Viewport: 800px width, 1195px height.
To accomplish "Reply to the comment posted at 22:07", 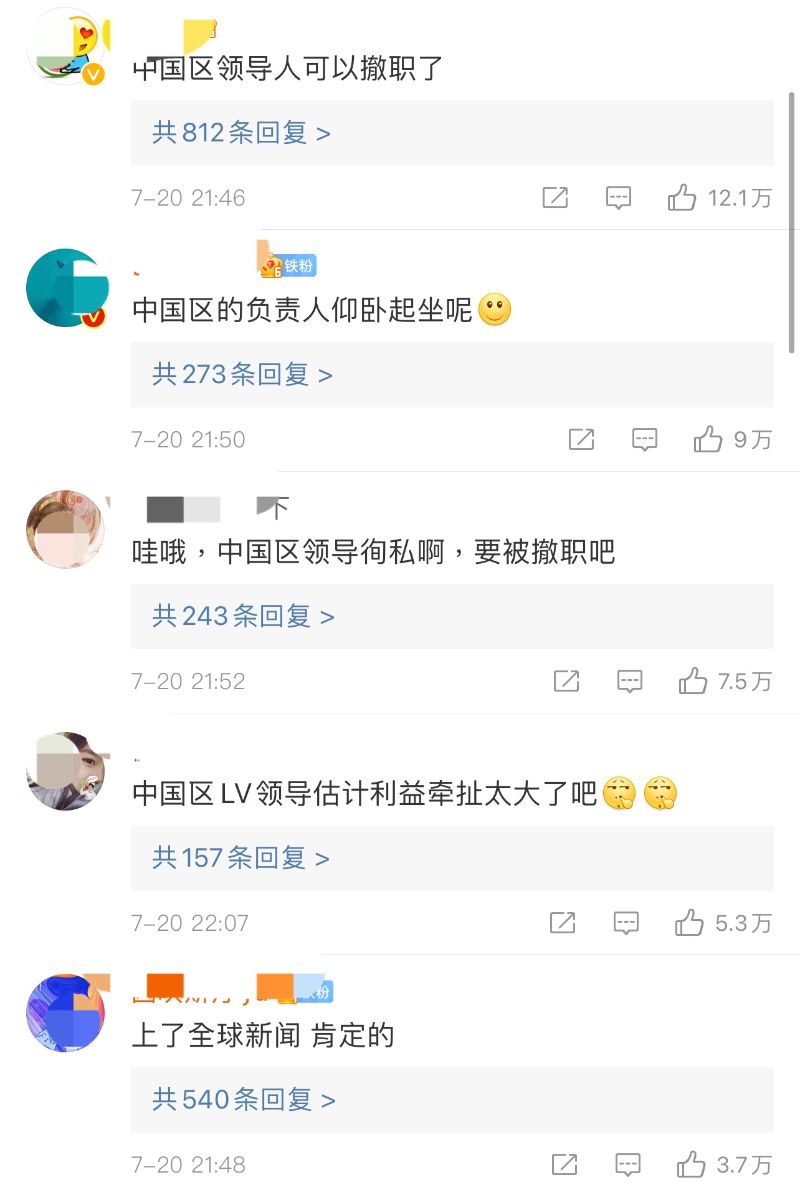I will (627, 924).
